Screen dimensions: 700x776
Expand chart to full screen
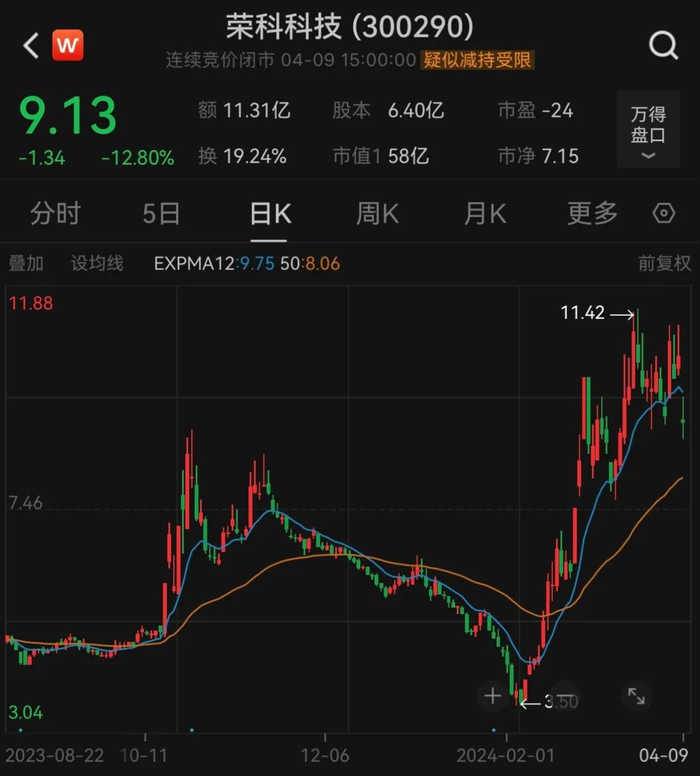click(x=636, y=695)
